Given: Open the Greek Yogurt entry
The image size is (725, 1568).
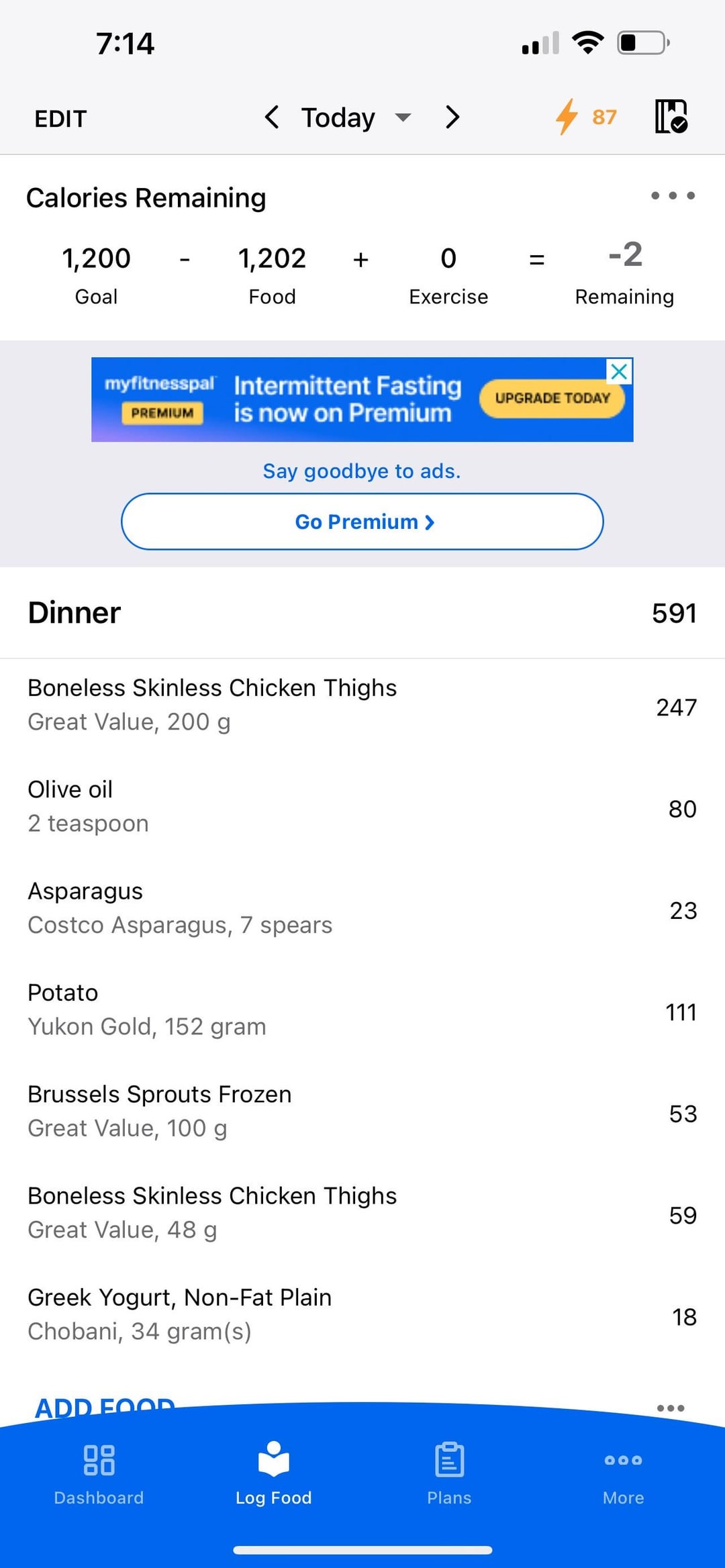Looking at the screenshot, I should coord(362,1314).
